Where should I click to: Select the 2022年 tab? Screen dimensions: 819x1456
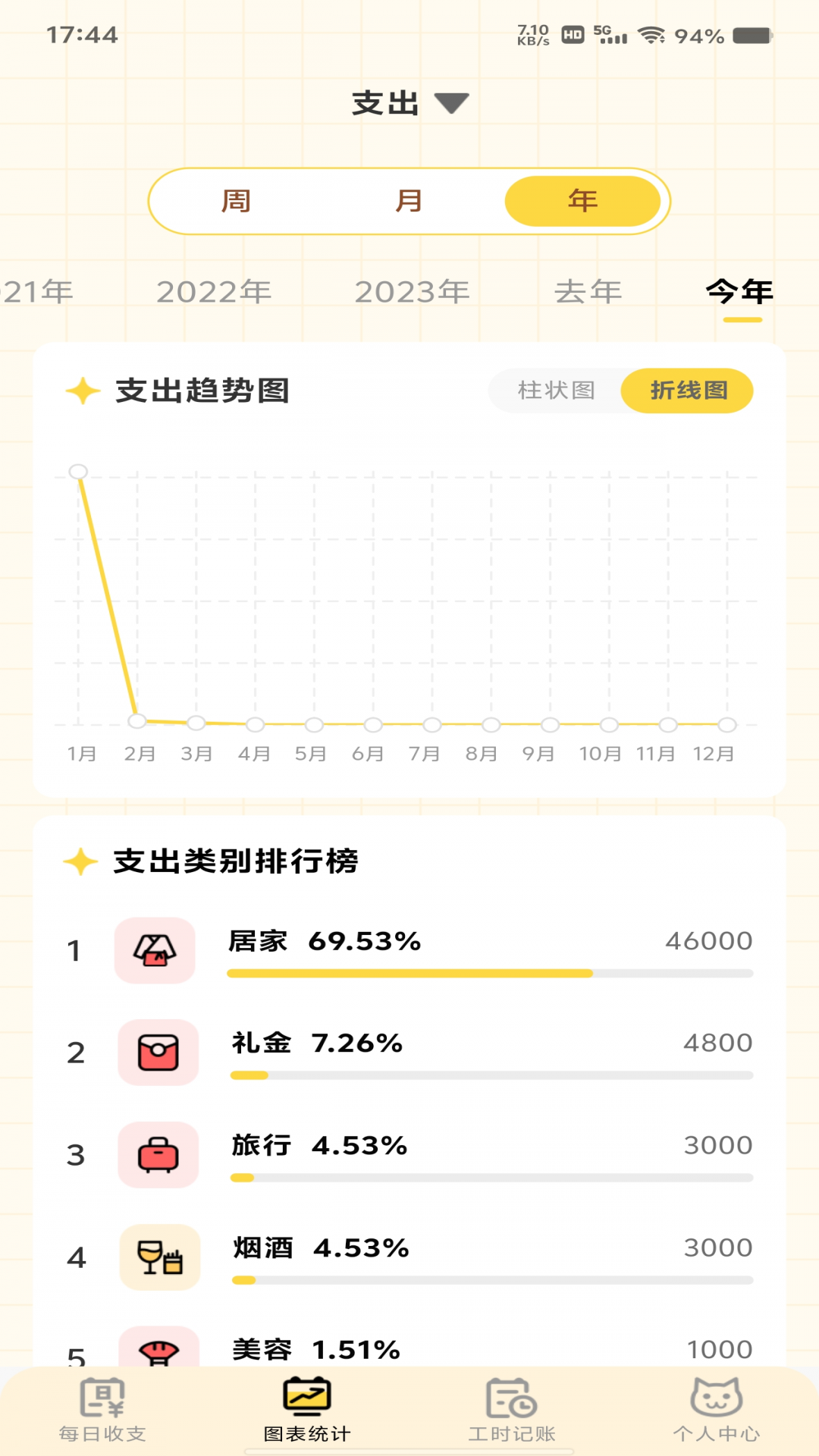214,292
